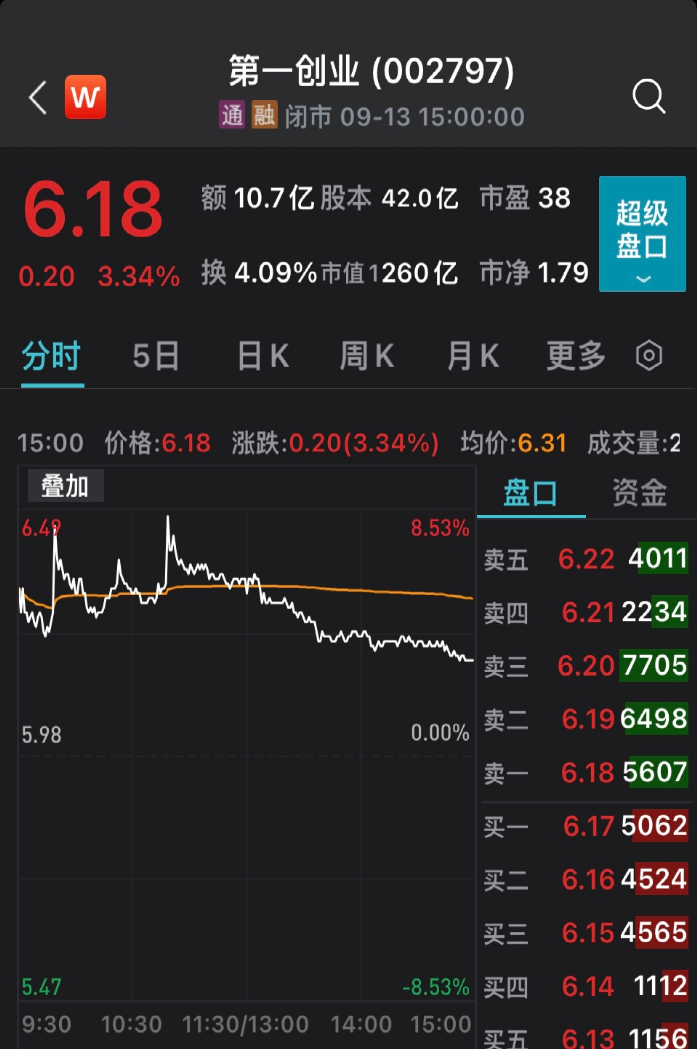Open chart settings hexagon icon
This screenshot has width=697, height=1049.
[x=650, y=356]
